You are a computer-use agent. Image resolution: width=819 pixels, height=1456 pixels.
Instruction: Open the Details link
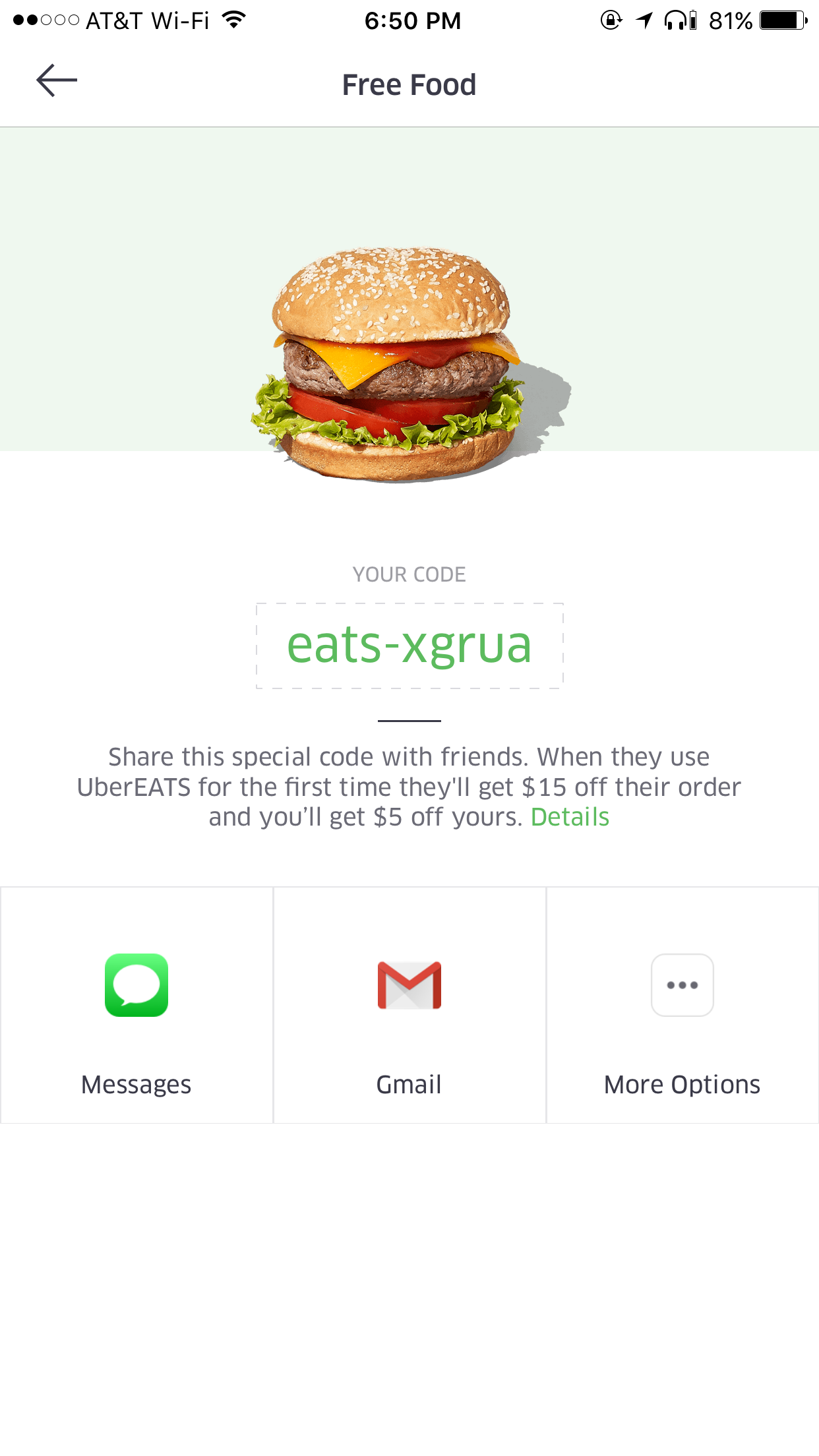pyautogui.click(x=570, y=817)
